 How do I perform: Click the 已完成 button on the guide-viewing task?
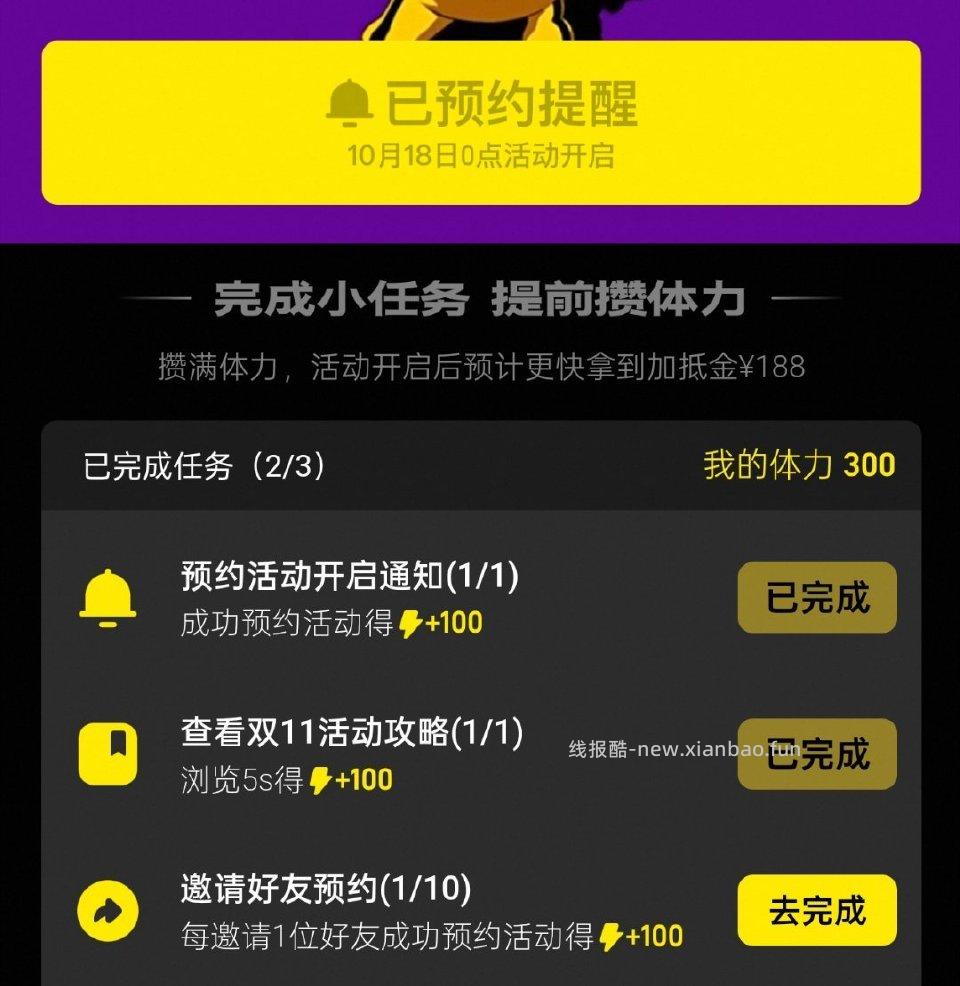(816, 752)
